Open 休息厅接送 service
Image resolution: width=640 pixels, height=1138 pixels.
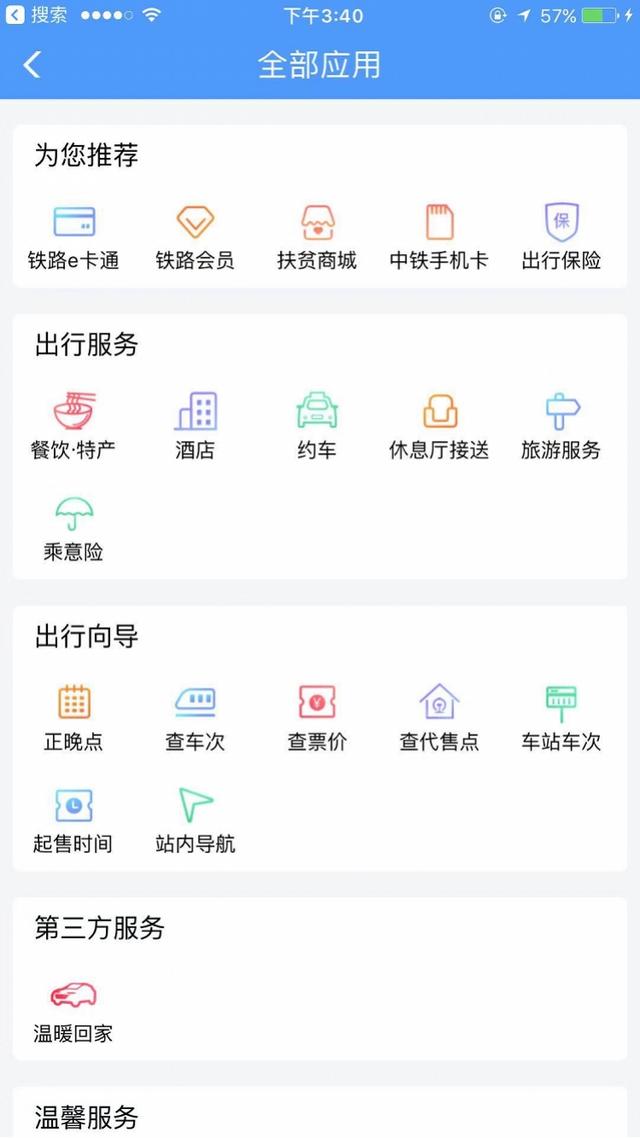point(439,427)
